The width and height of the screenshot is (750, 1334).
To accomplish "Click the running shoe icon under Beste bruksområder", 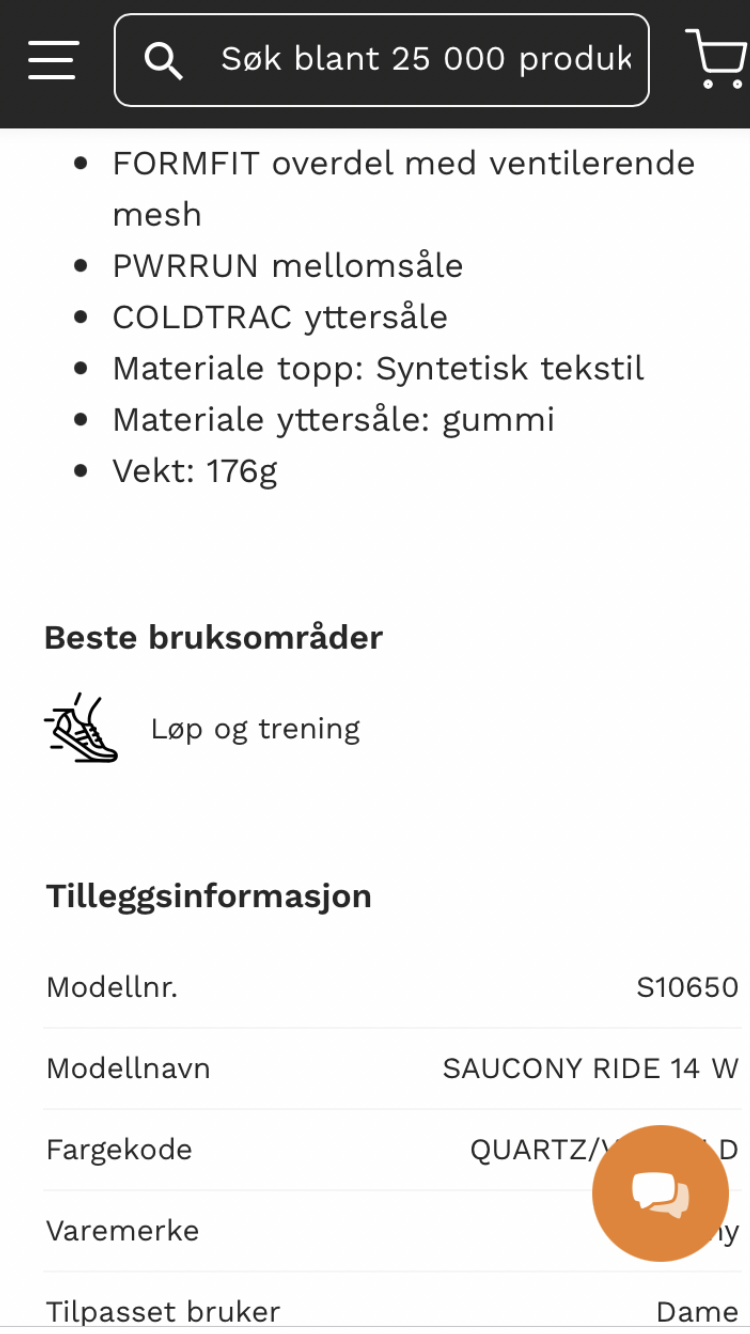I will [x=80, y=727].
